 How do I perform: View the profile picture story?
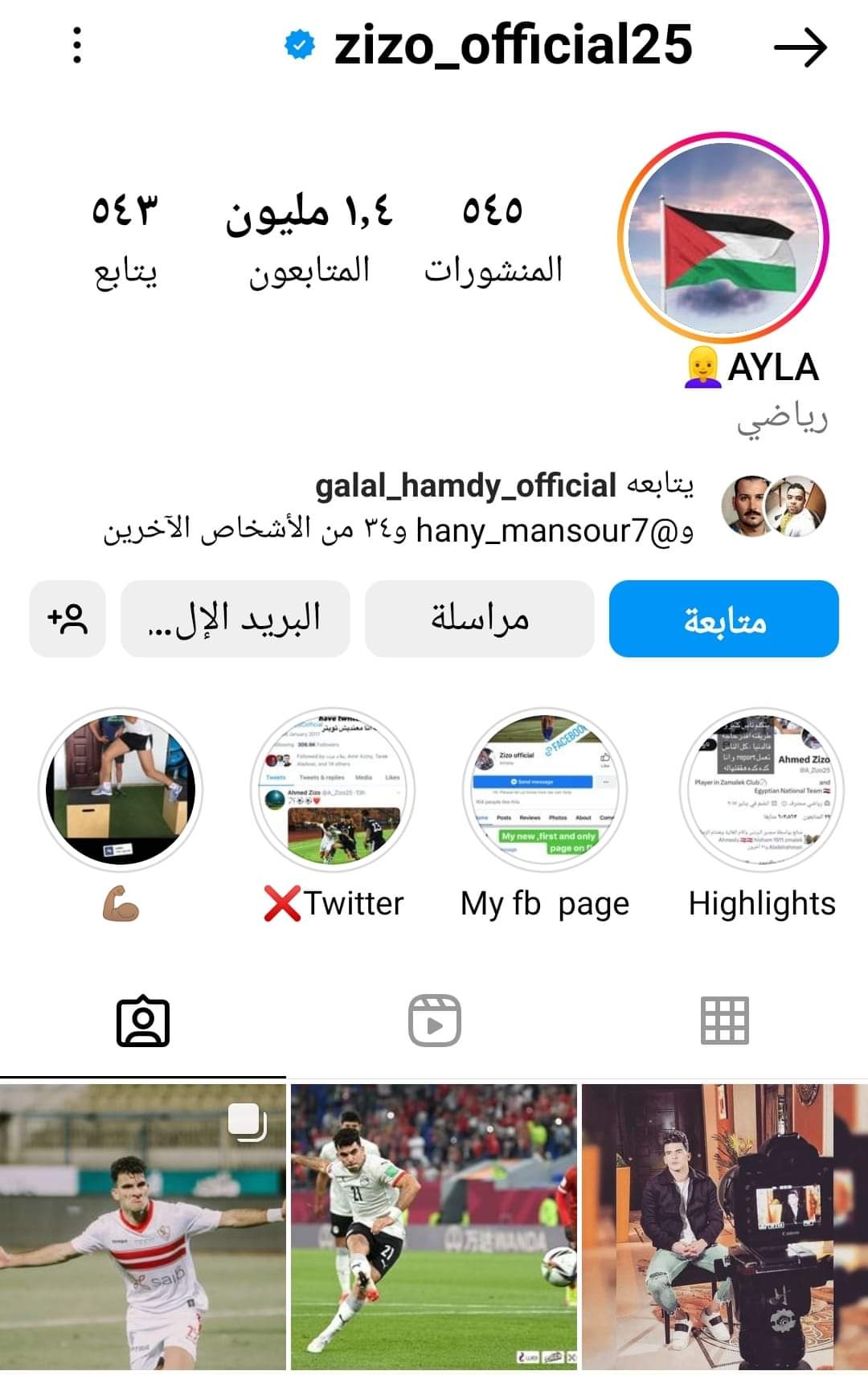coord(723,238)
